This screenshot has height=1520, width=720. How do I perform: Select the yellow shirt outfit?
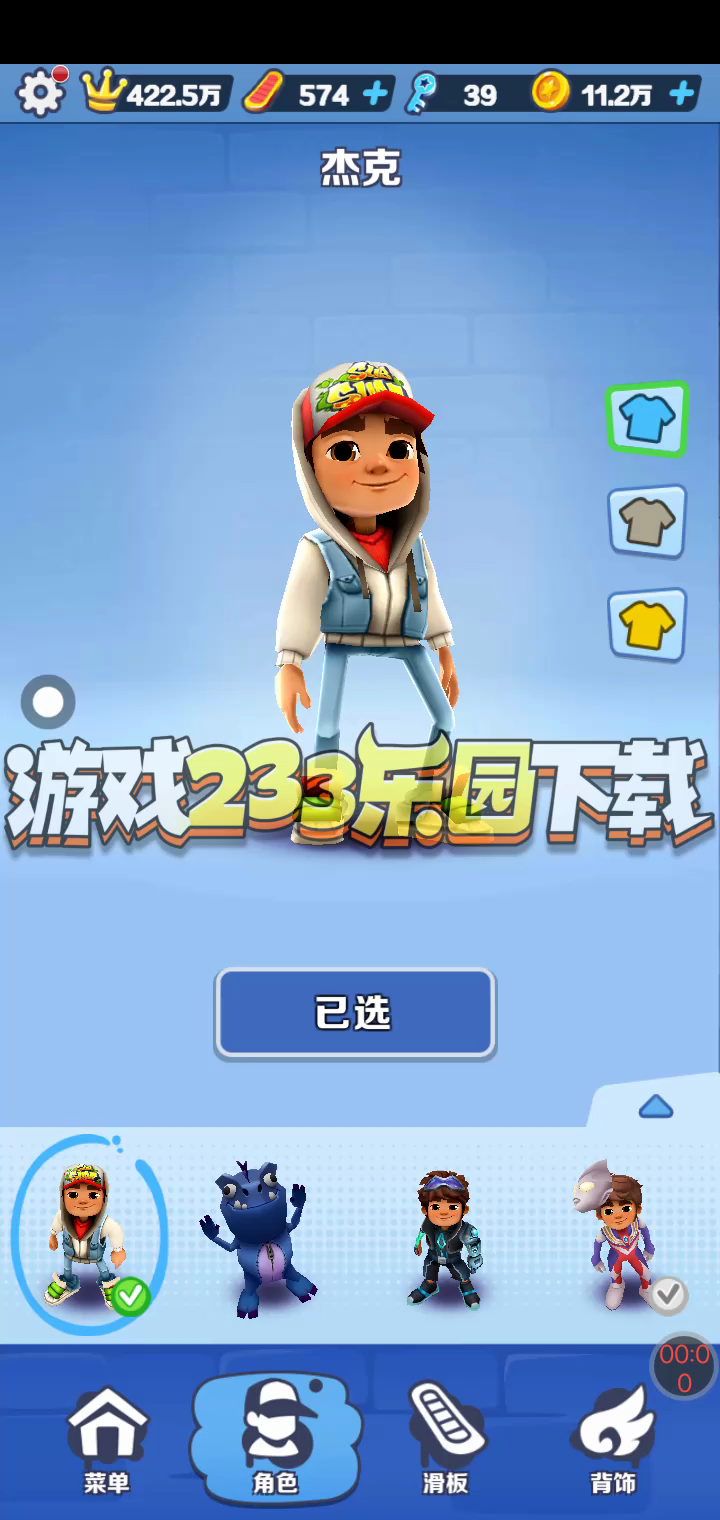647,625
